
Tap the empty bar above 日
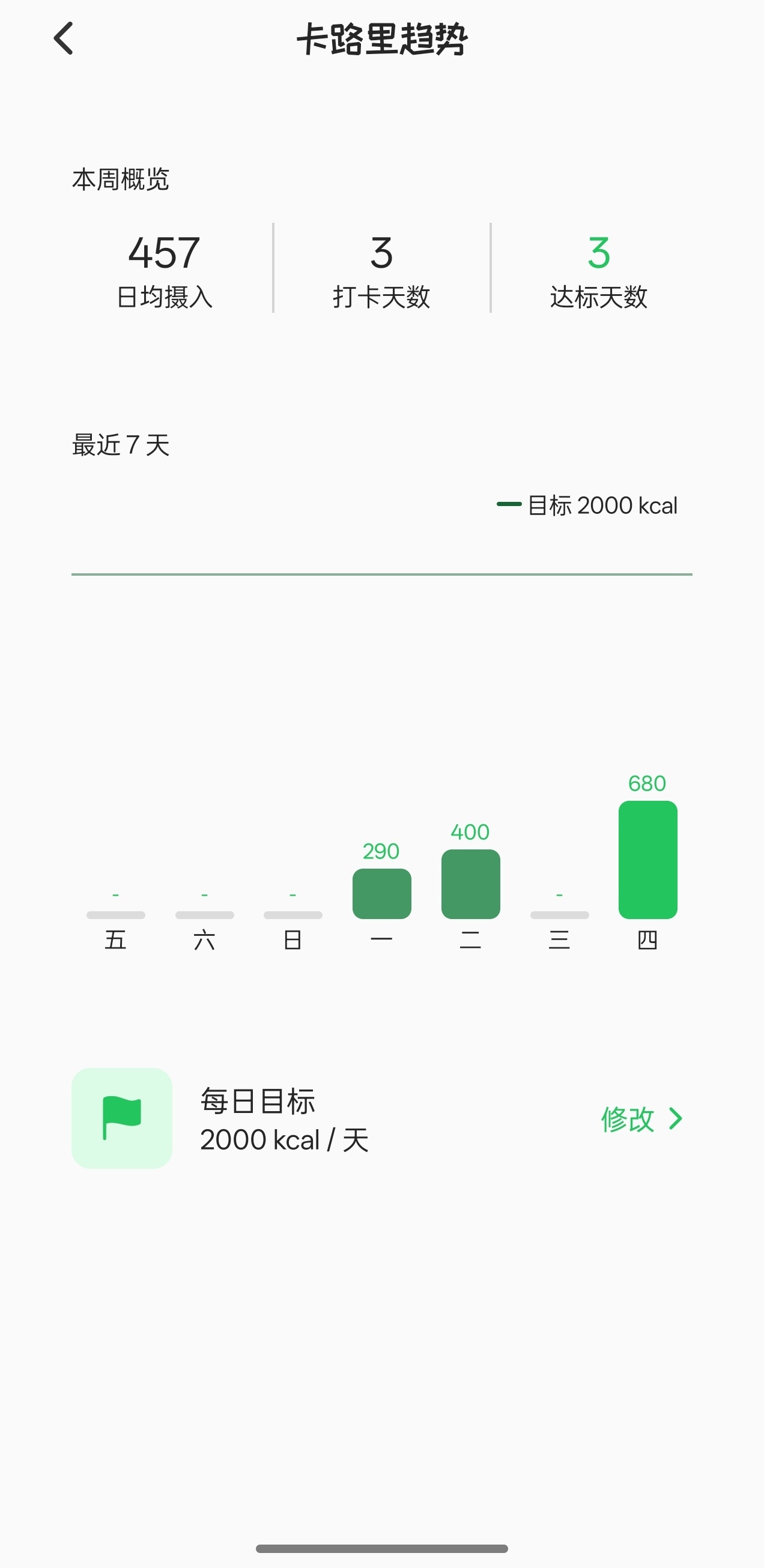pos(294,914)
